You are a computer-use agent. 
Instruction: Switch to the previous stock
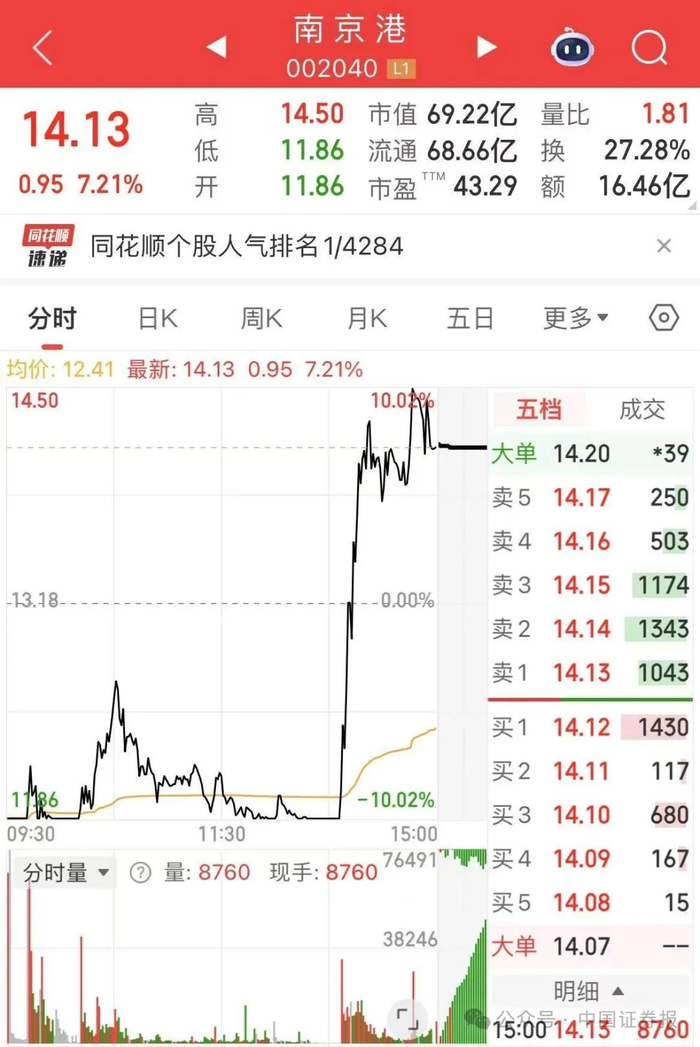(216, 46)
